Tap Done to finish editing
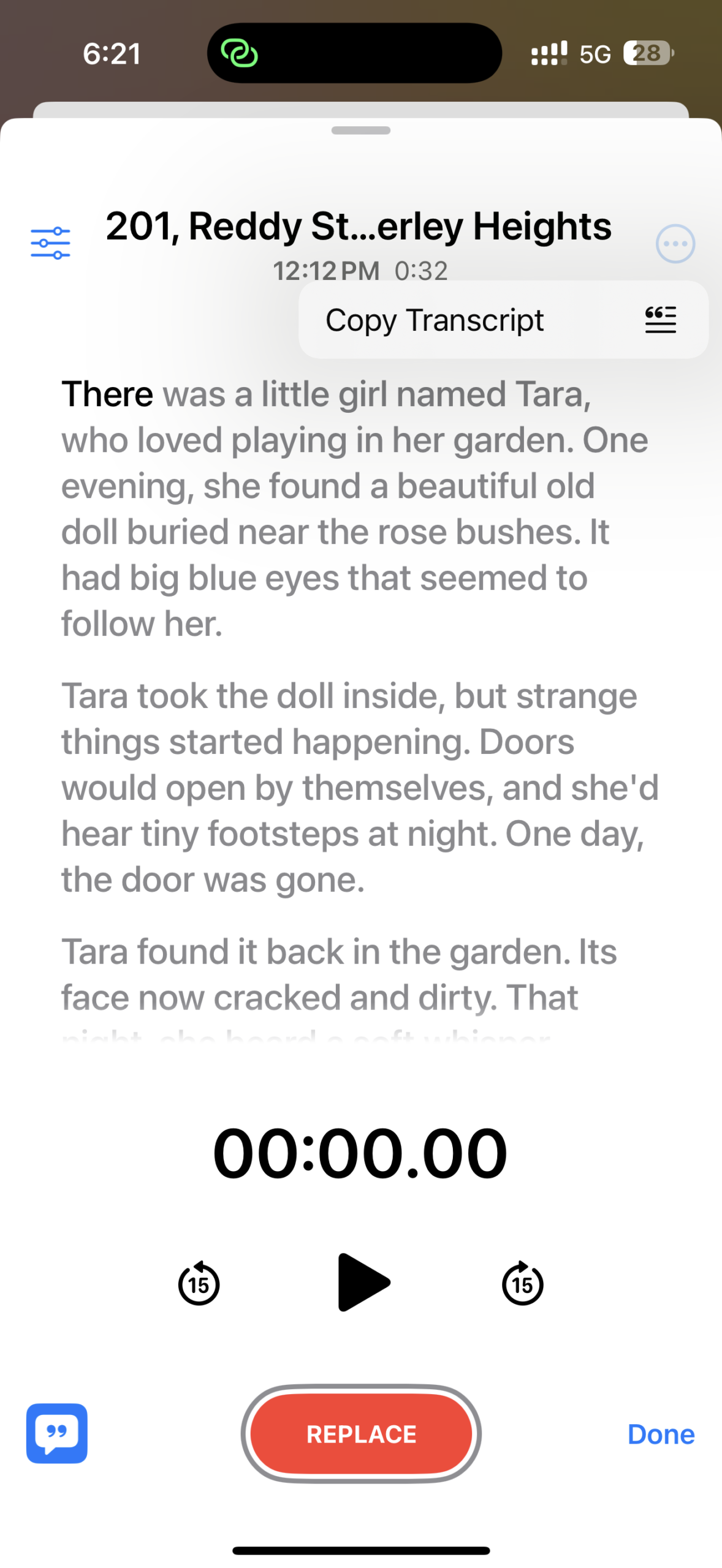This screenshot has height=1568, width=722. coord(661,1434)
